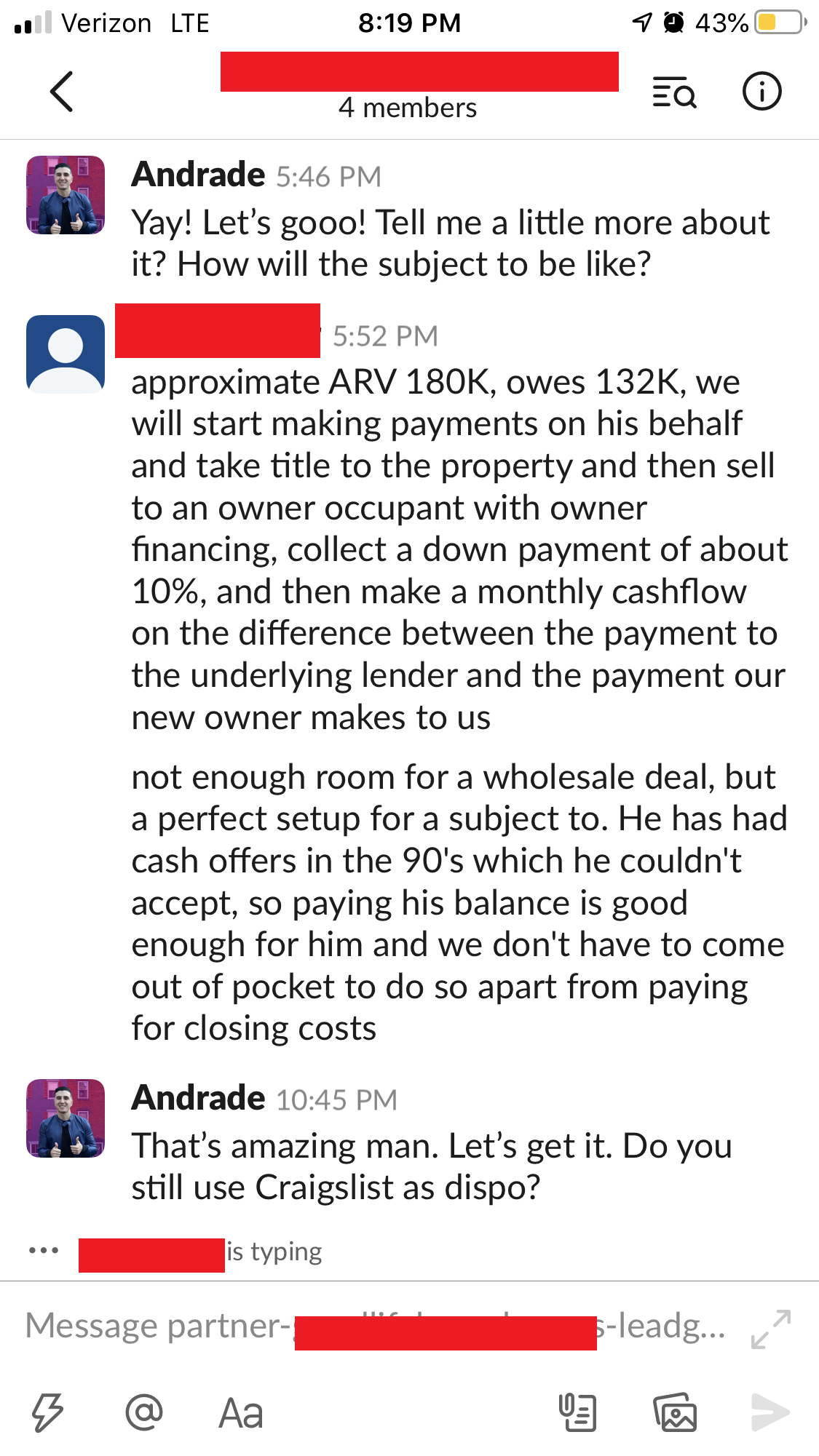Attach a file to the message

click(577, 1413)
